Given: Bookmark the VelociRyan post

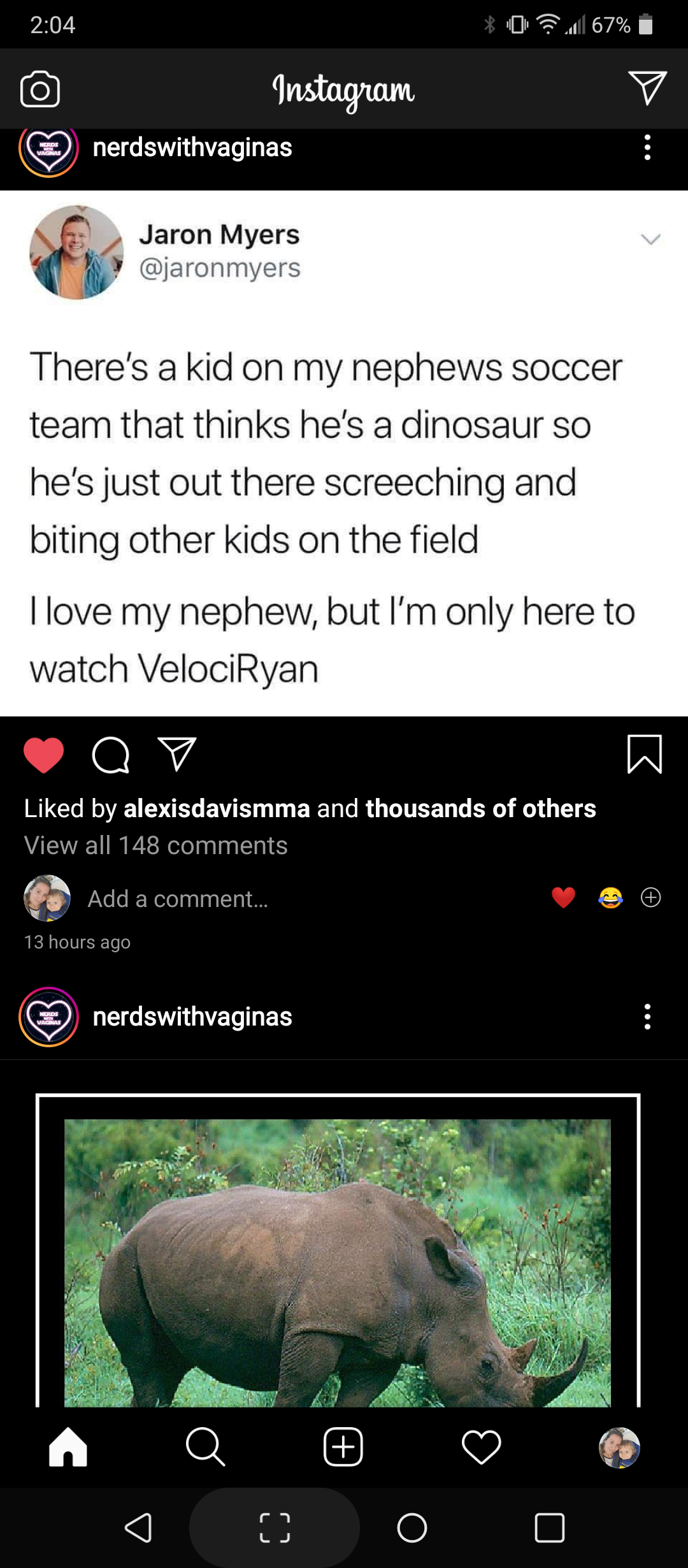Looking at the screenshot, I should 645,755.
